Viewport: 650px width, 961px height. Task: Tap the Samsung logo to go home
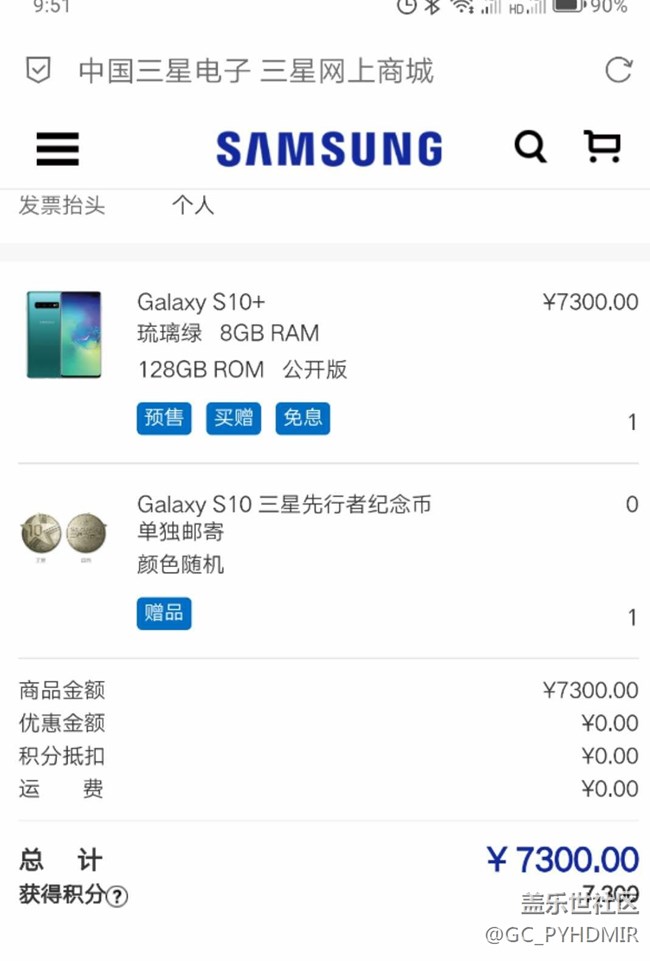point(329,149)
